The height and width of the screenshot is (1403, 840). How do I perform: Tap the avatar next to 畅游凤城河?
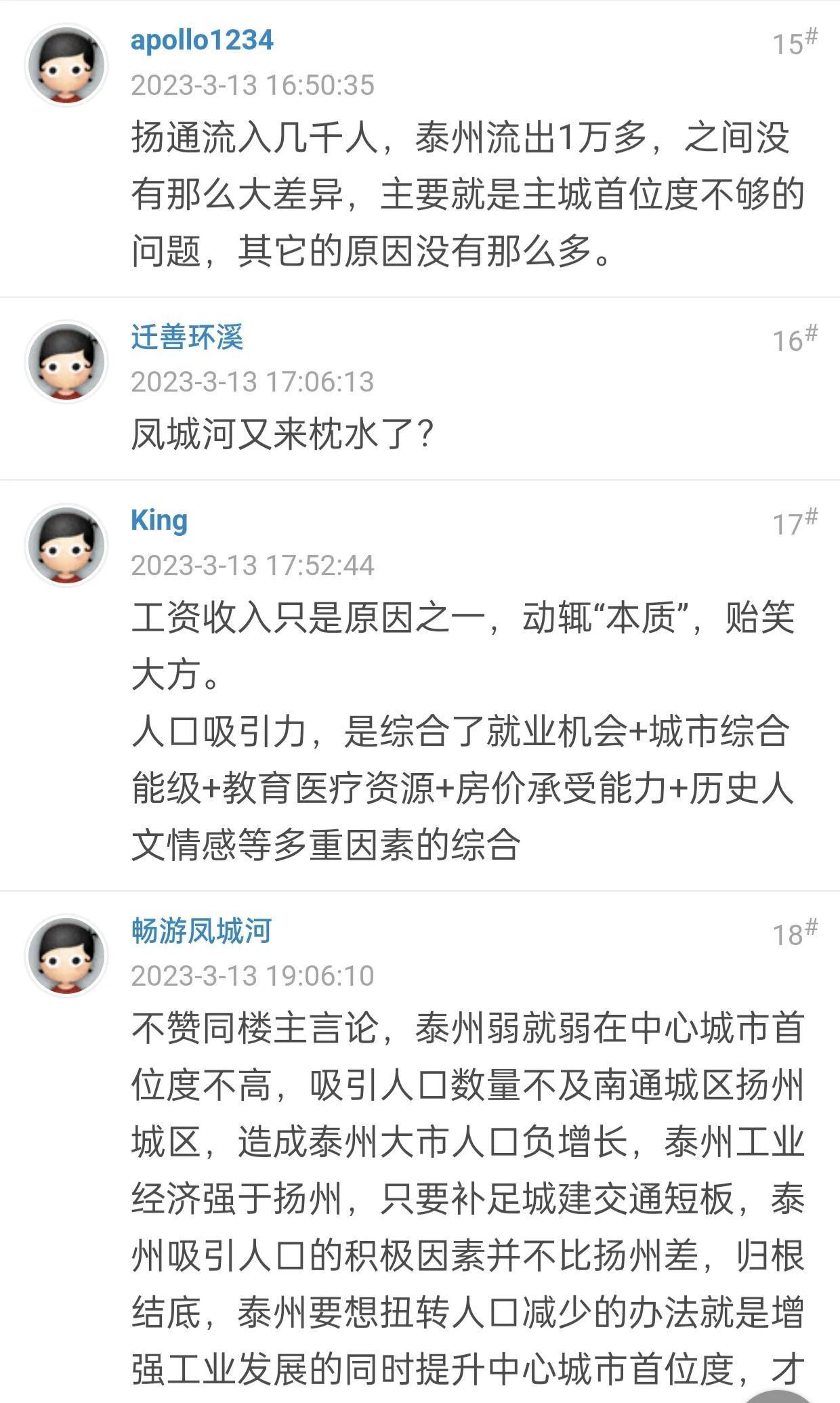[x=66, y=956]
